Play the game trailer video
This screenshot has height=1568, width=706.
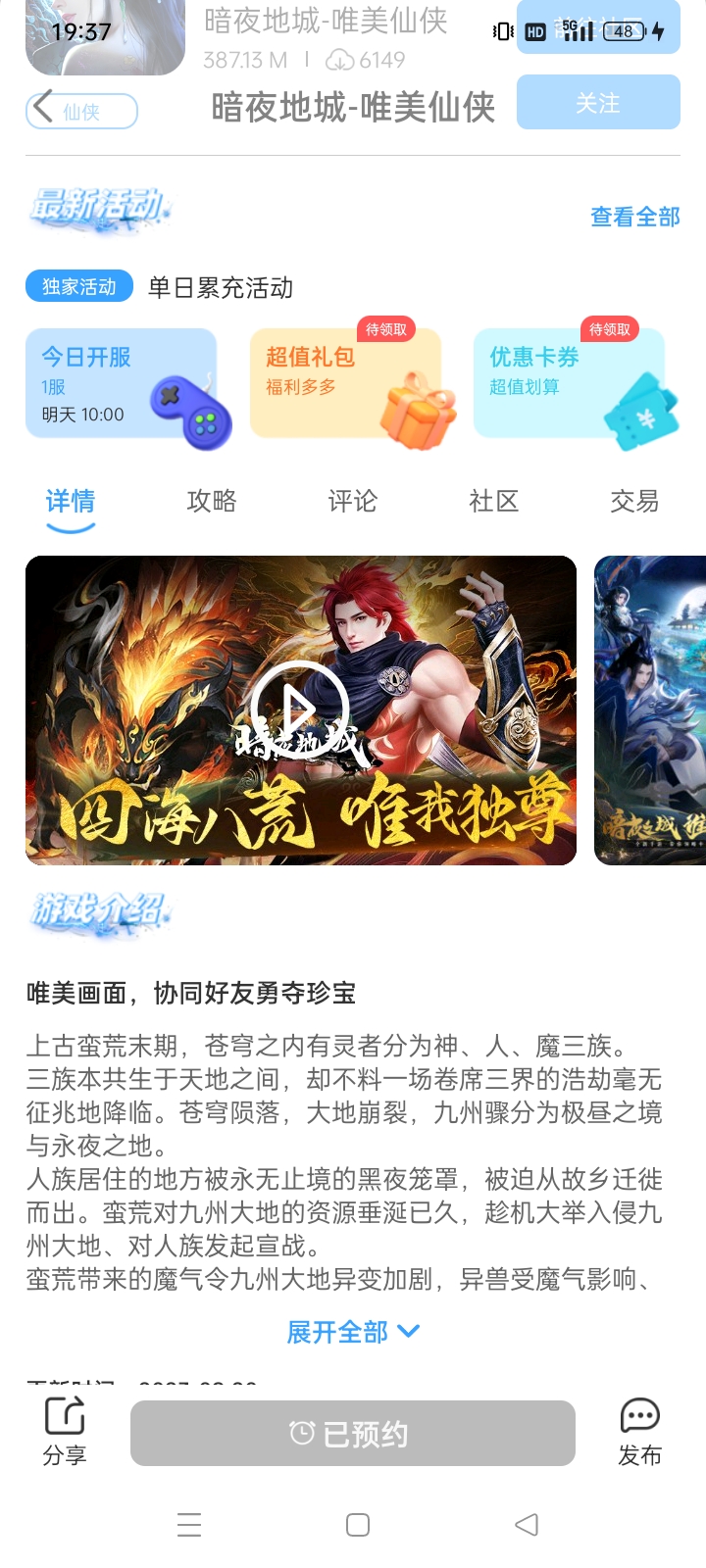point(299,710)
